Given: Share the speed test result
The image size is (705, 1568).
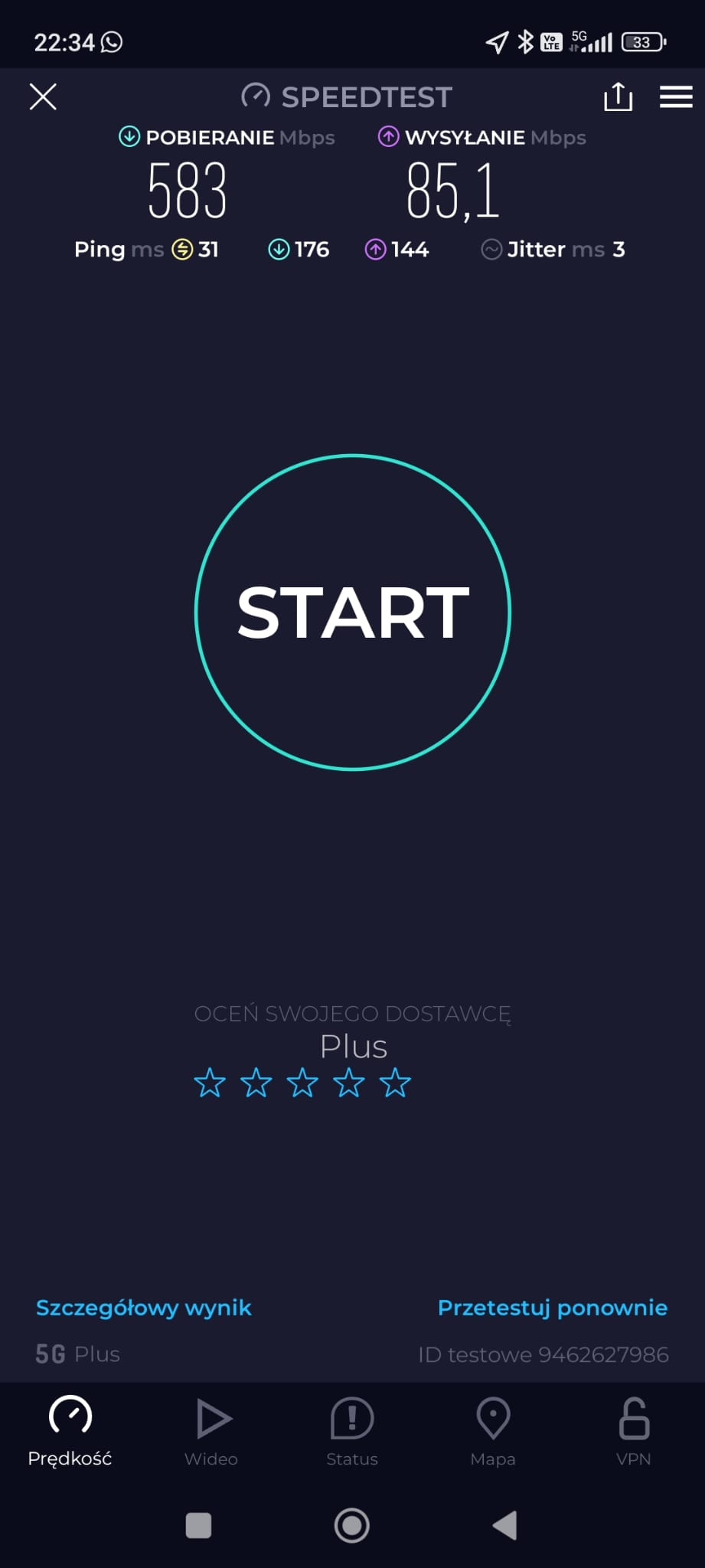Looking at the screenshot, I should 618,97.
